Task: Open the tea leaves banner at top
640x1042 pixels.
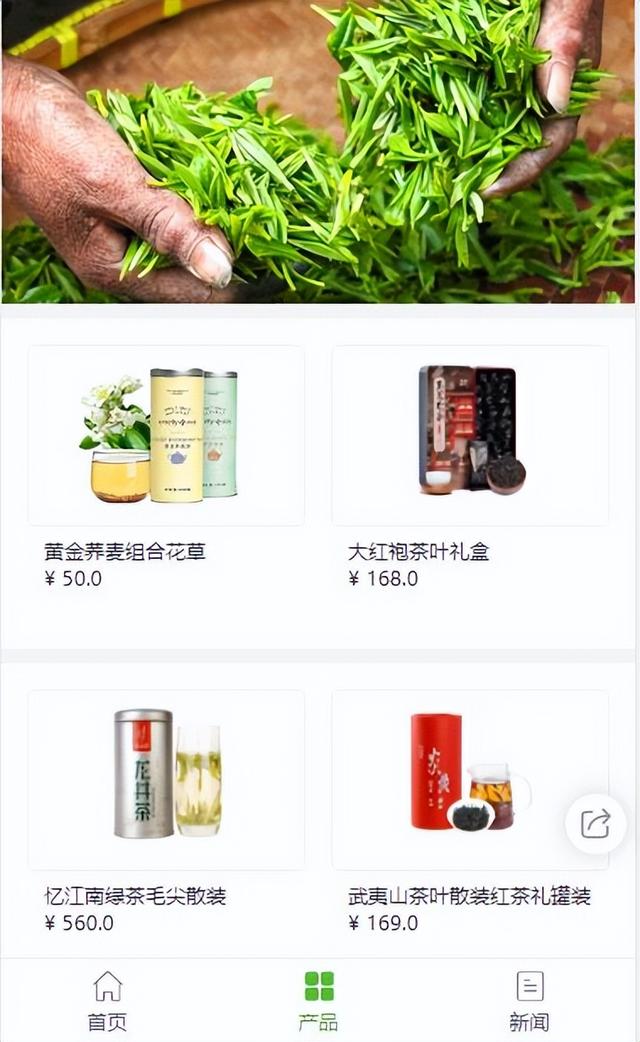Action: (318, 152)
